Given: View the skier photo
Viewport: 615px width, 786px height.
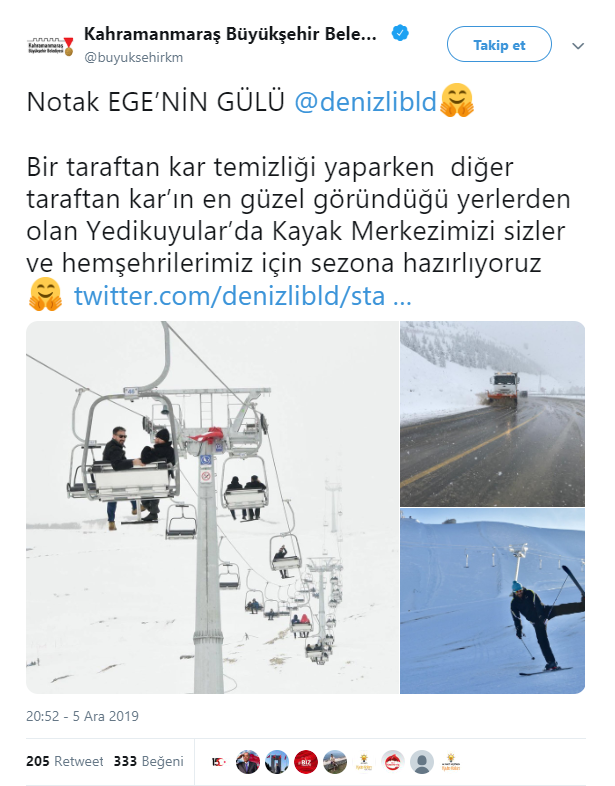Looking at the screenshot, I should (x=492, y=600).
